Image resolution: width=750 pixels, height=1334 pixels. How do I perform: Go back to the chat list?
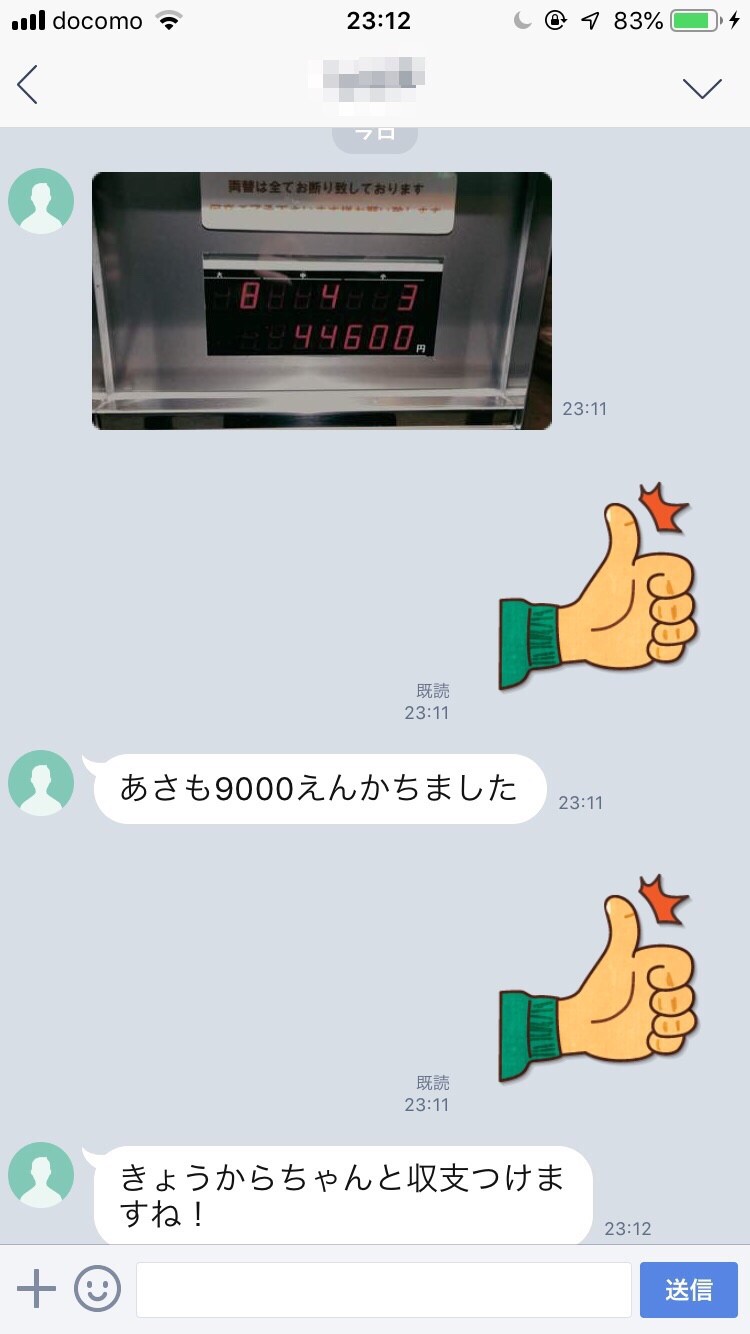pyautogui.click(x=28, y=85)
